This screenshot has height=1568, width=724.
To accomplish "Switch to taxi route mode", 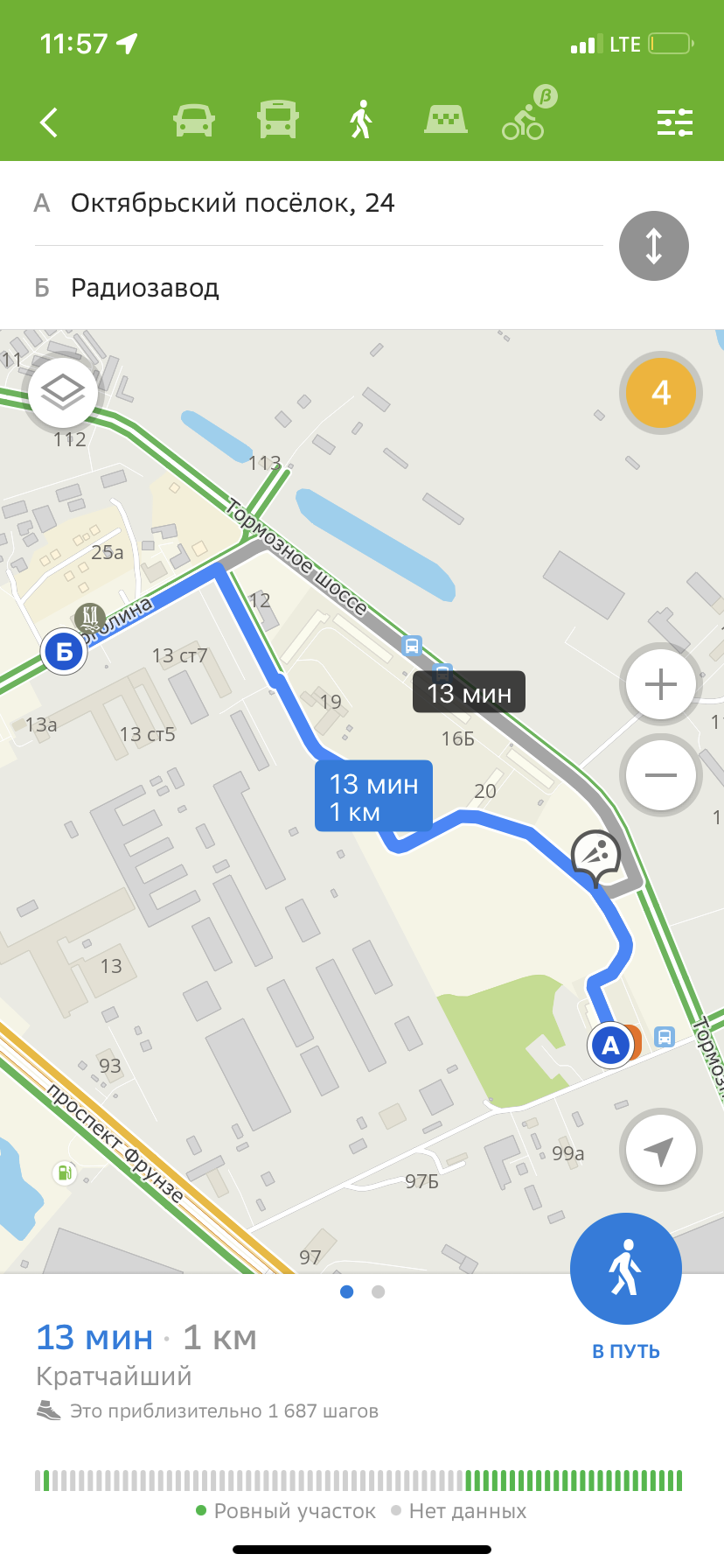I will point(445,120).
